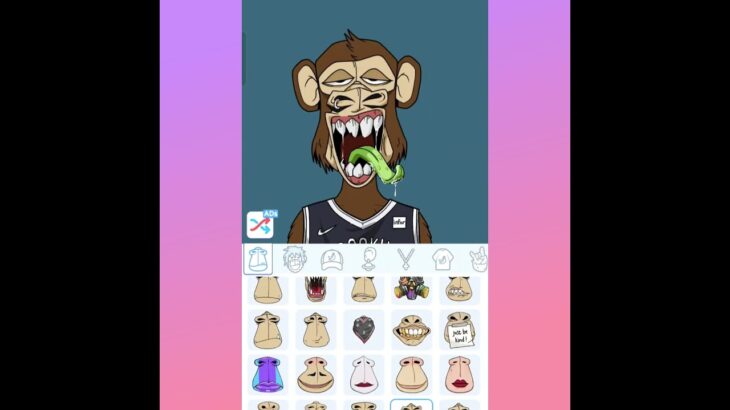Open the earring category tab
Image resolution: width=730 pixels, height=410 pixels.
(368, 260)
